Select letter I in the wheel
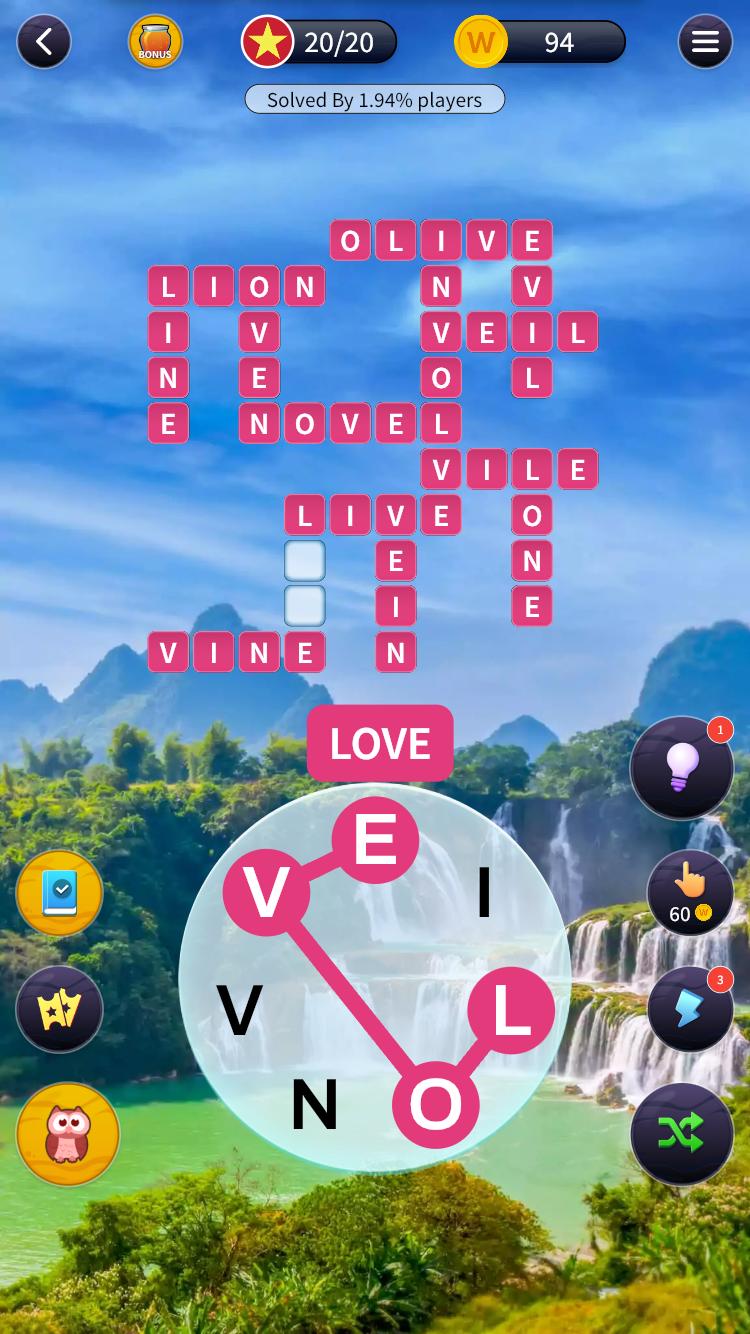Screen dimensions: 750x1334 tap(484, 893)
